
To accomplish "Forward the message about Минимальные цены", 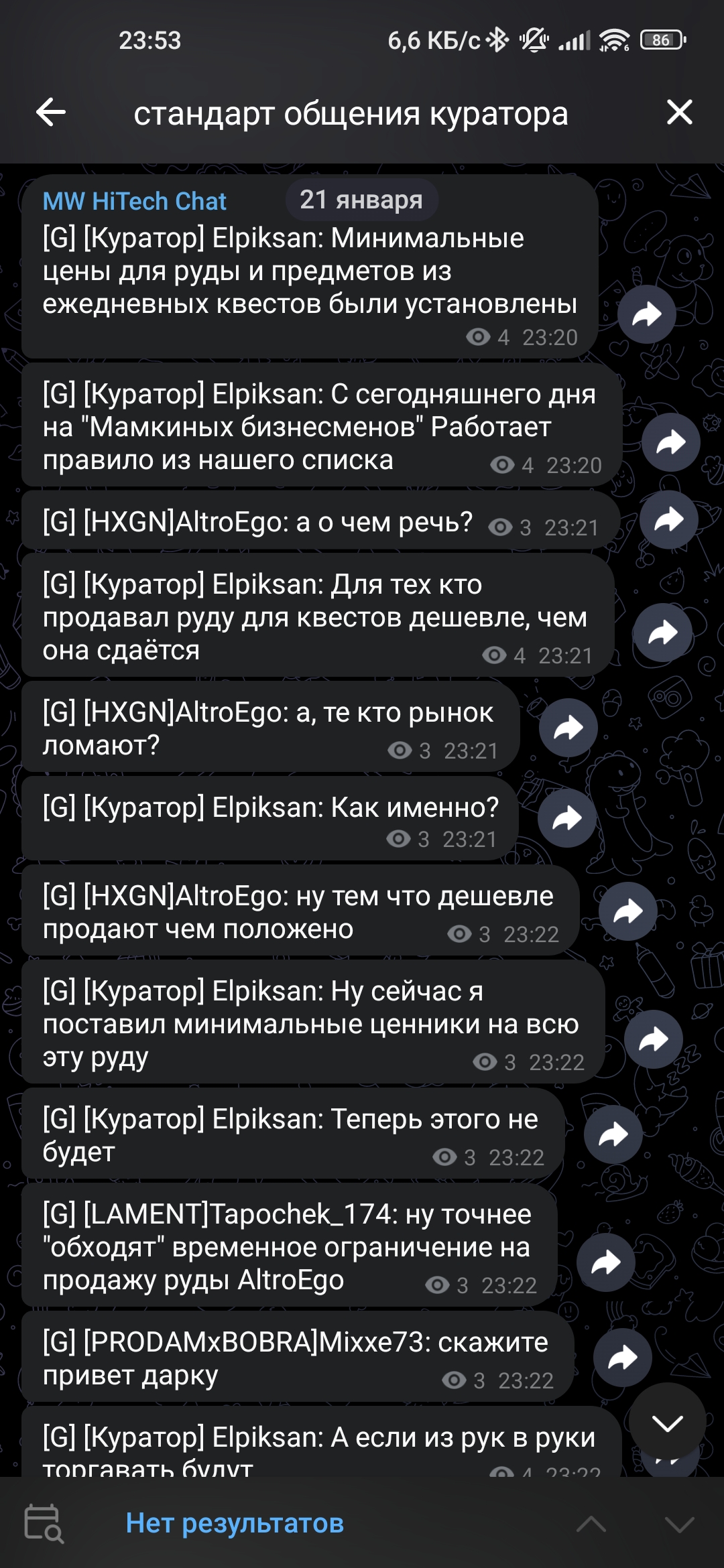I will 647,314.
